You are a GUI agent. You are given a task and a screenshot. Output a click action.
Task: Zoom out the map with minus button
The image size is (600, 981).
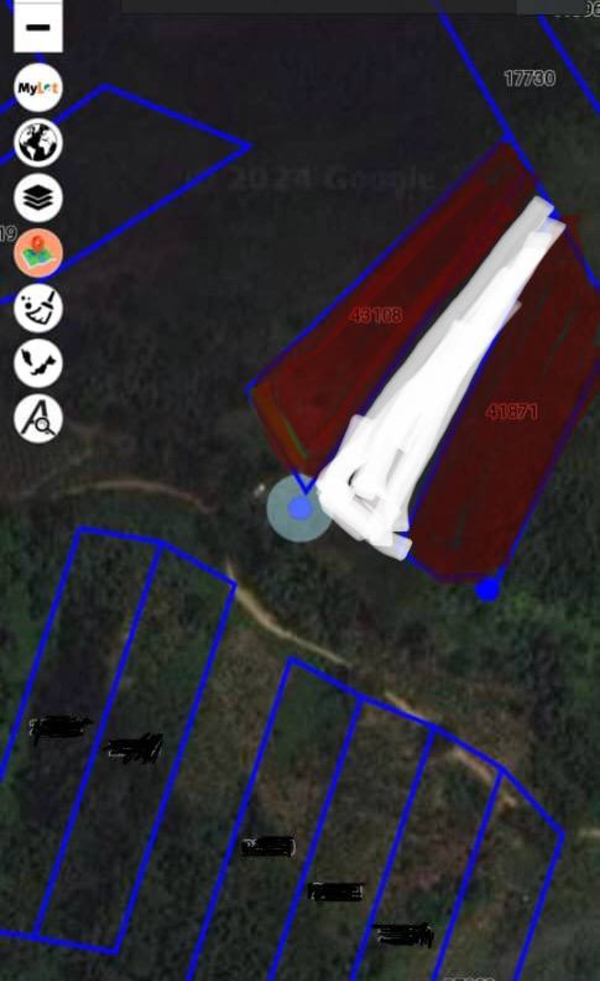[x=38, y=27]
